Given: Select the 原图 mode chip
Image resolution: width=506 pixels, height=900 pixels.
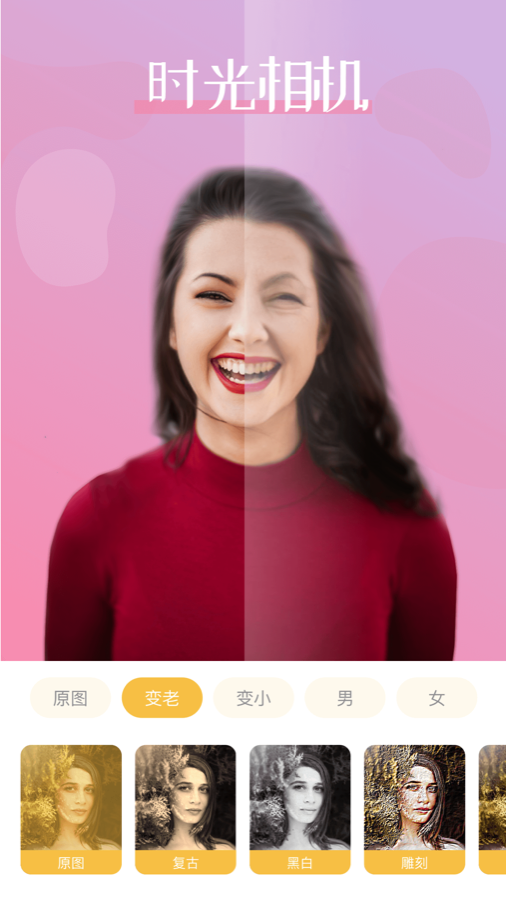Looking at the screenshot, I should (71, 697).
